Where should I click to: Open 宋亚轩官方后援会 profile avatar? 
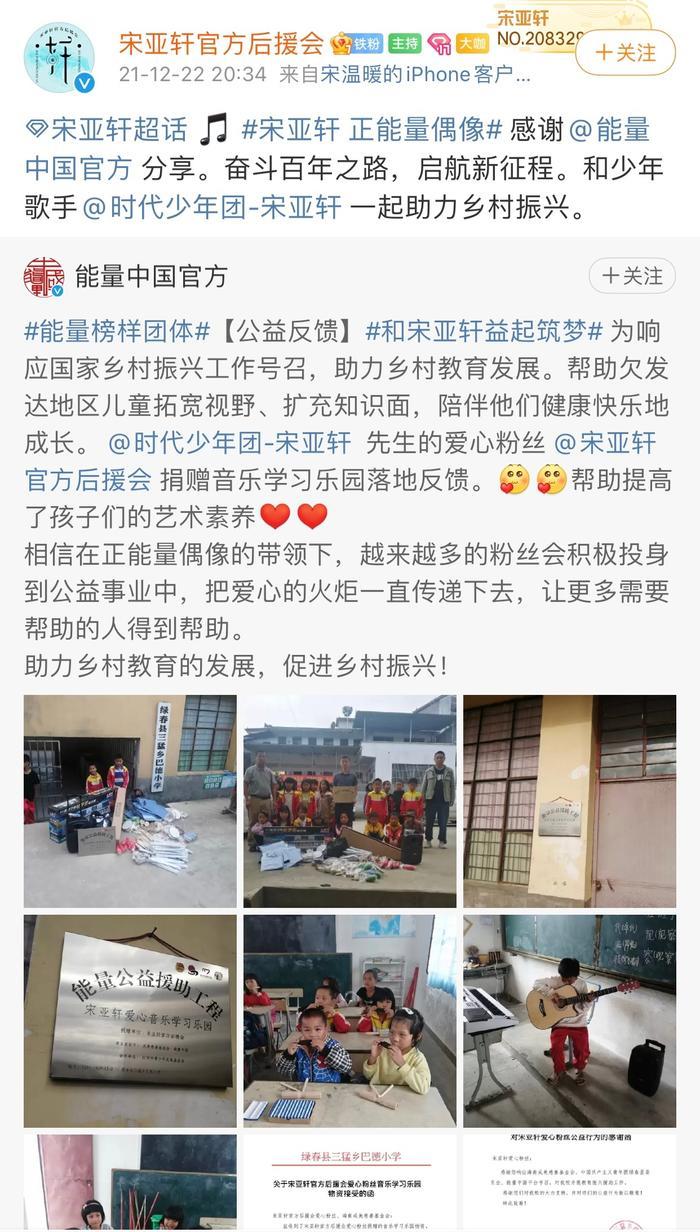pyautogui.click(x=59, y=58)
